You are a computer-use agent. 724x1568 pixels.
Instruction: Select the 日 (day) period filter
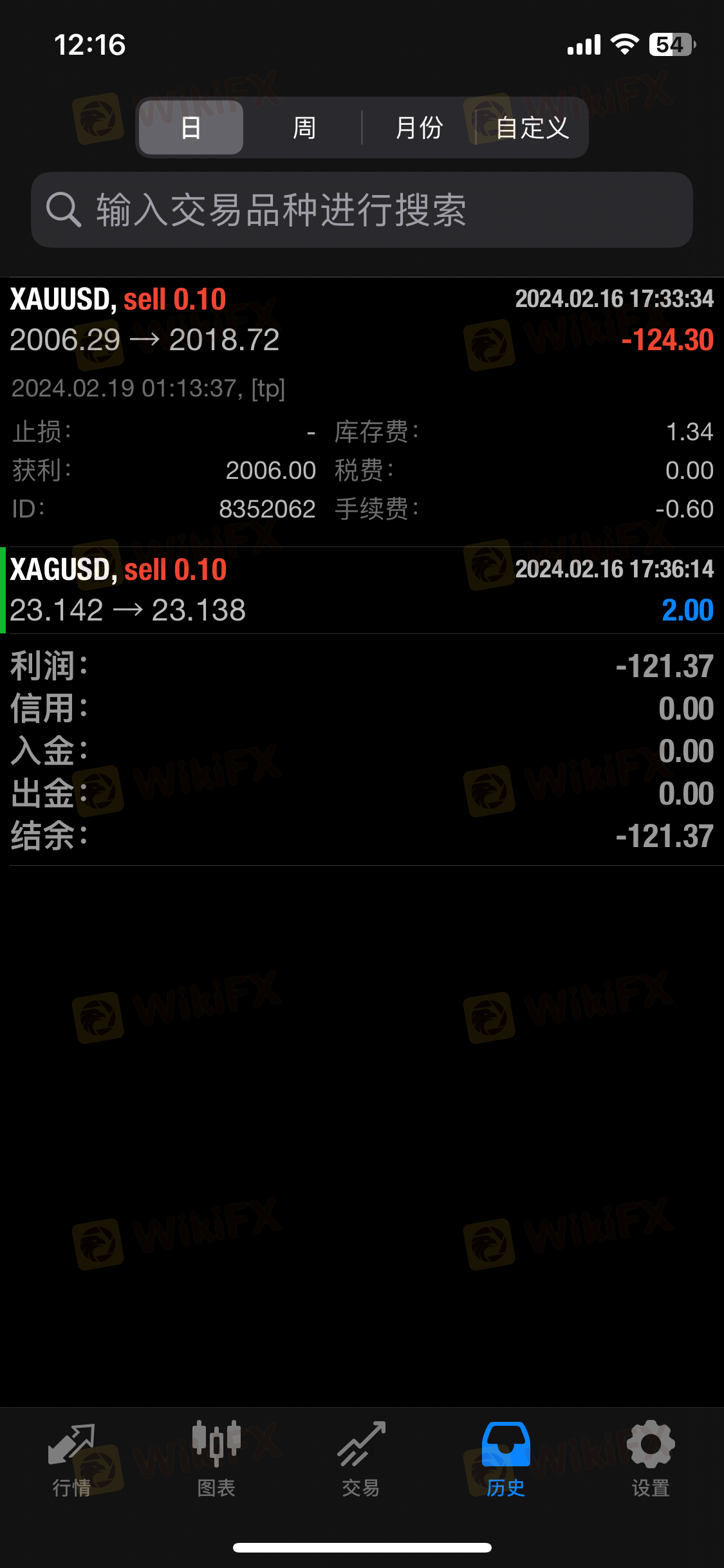(191, 127)
